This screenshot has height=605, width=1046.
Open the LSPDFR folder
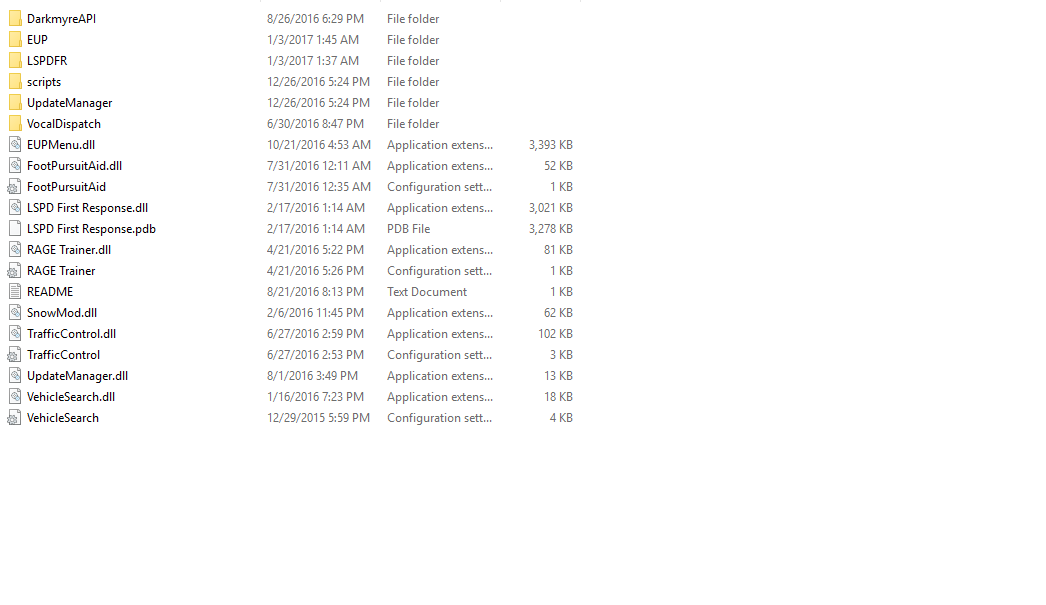[x=47, y=61]
